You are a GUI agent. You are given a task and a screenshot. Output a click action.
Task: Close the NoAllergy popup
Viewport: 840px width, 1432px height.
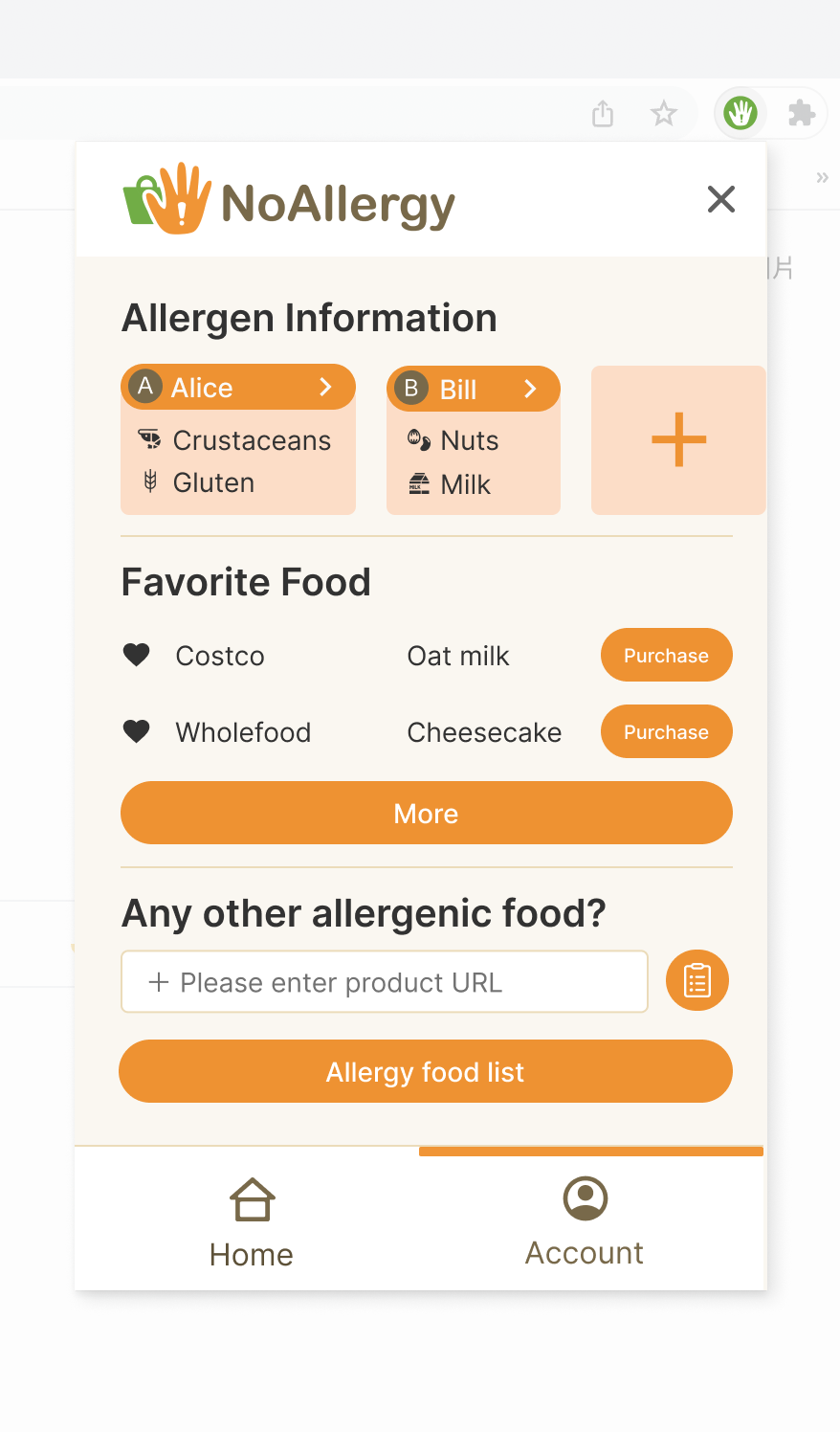pyautogui.click(x=720, y=199)
